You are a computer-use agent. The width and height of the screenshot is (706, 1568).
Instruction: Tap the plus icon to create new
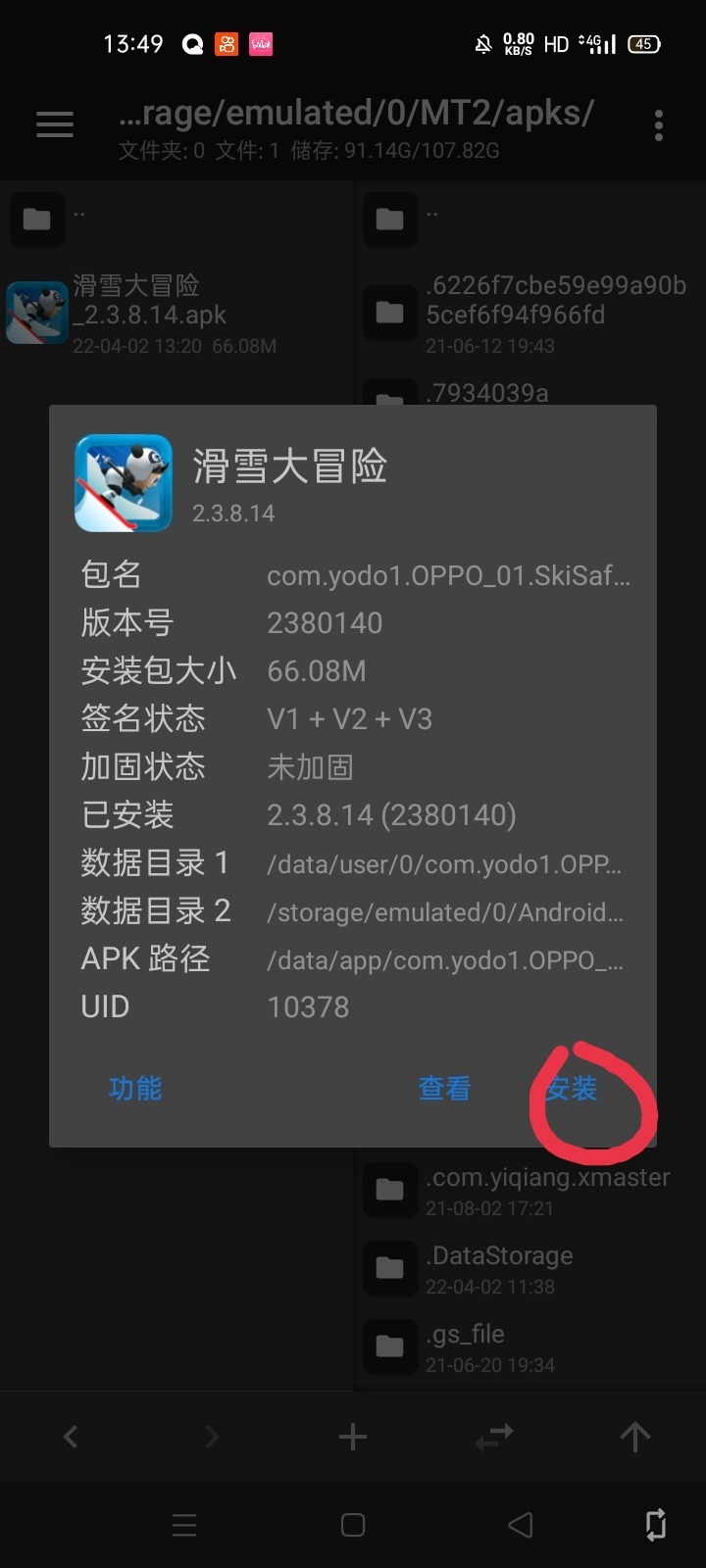(353, 1437)
